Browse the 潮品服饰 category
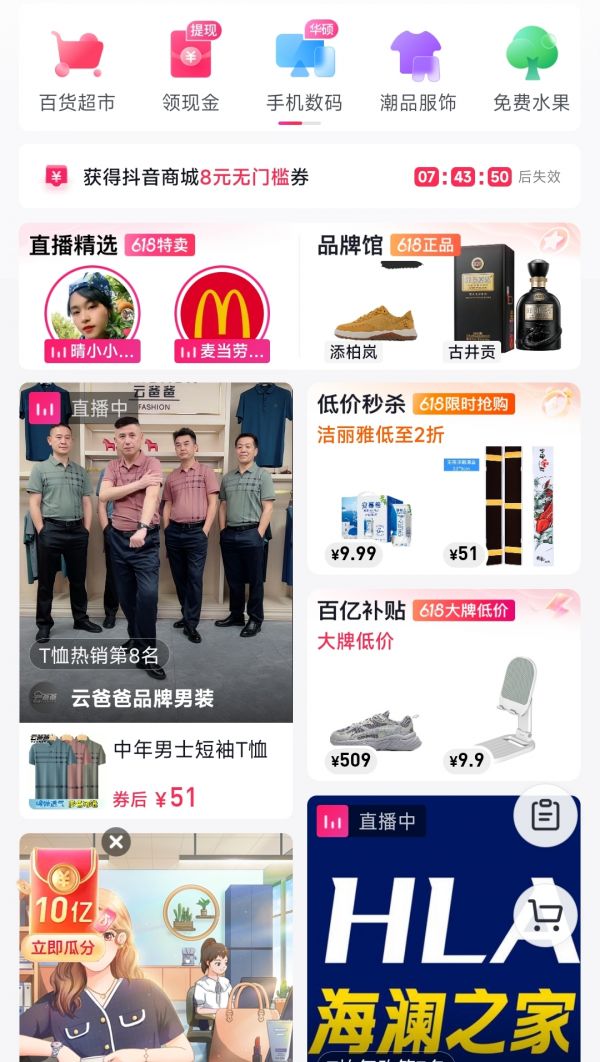The height and width of the screenshot is (1062, 600). click(x=417, y=70)
